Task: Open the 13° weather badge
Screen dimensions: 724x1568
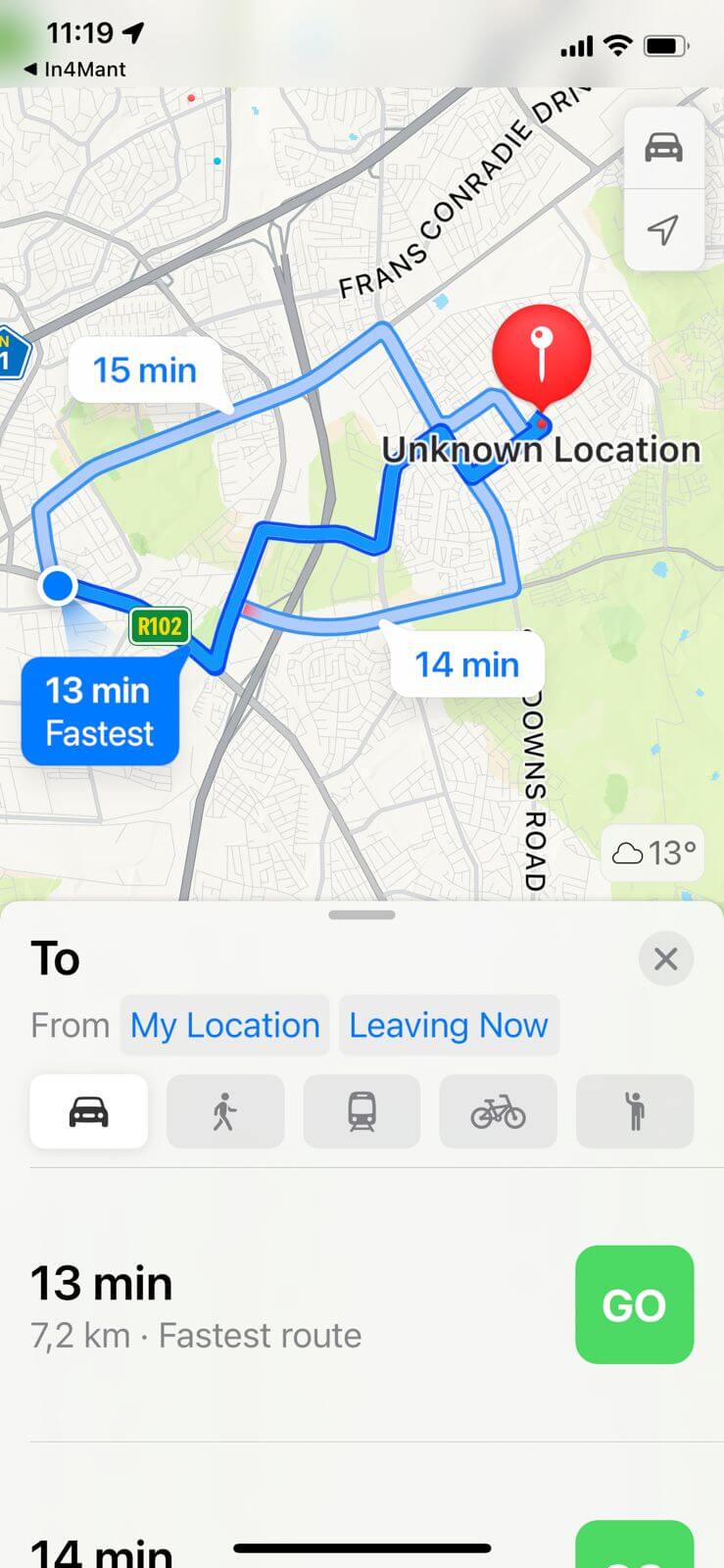Action: point(654,854)
